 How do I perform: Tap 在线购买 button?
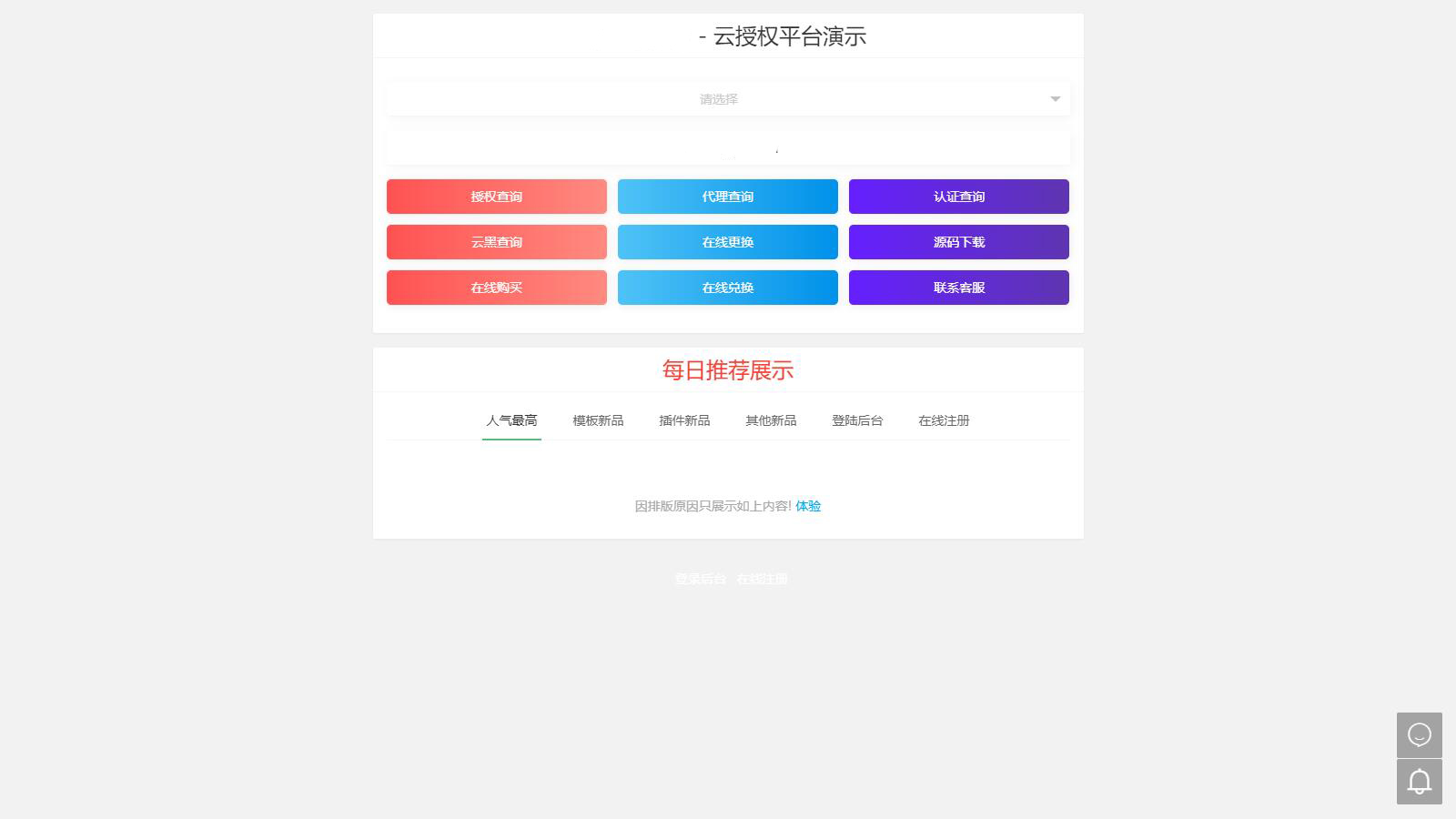click(497, 288)
